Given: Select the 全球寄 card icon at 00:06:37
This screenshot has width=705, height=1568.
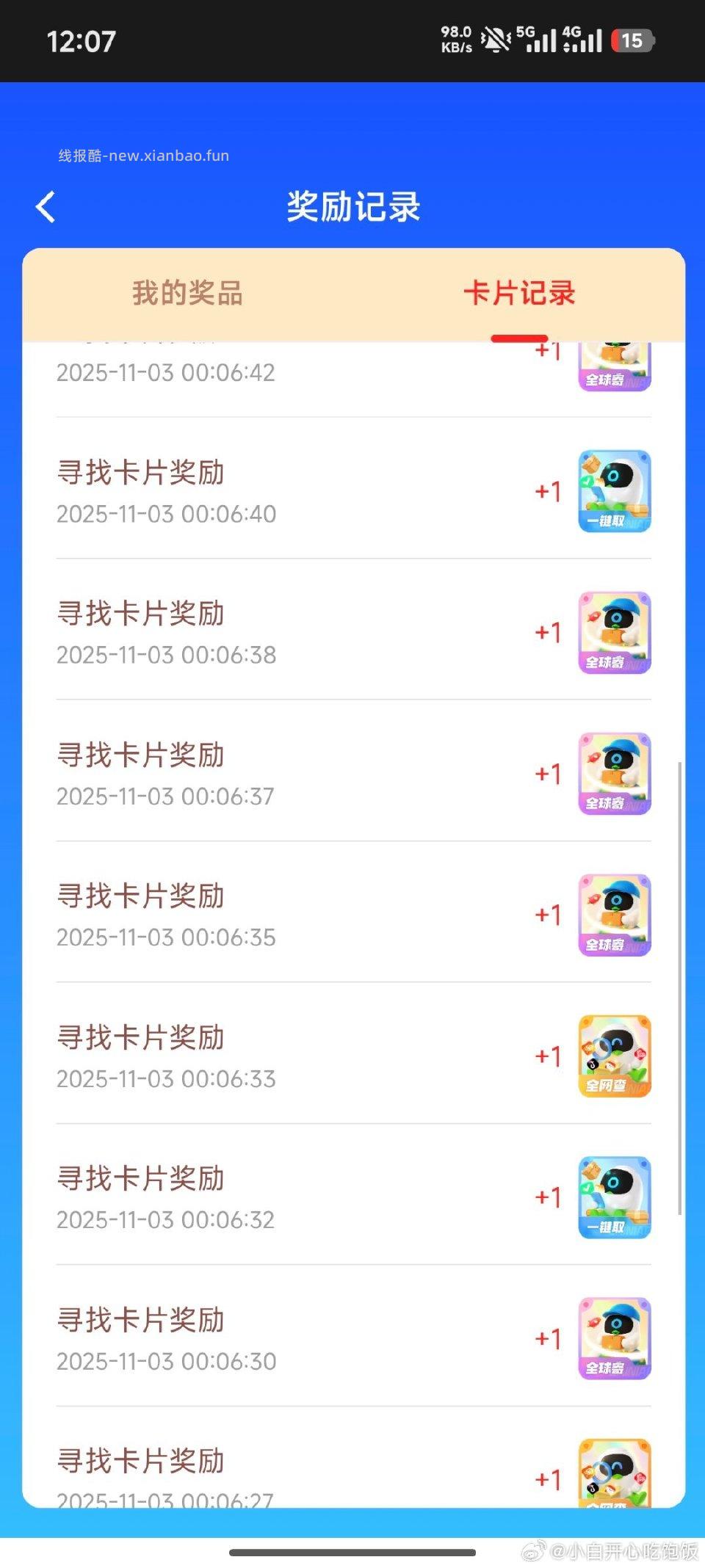Looking at the screenshot, I should tap(614, 774).
